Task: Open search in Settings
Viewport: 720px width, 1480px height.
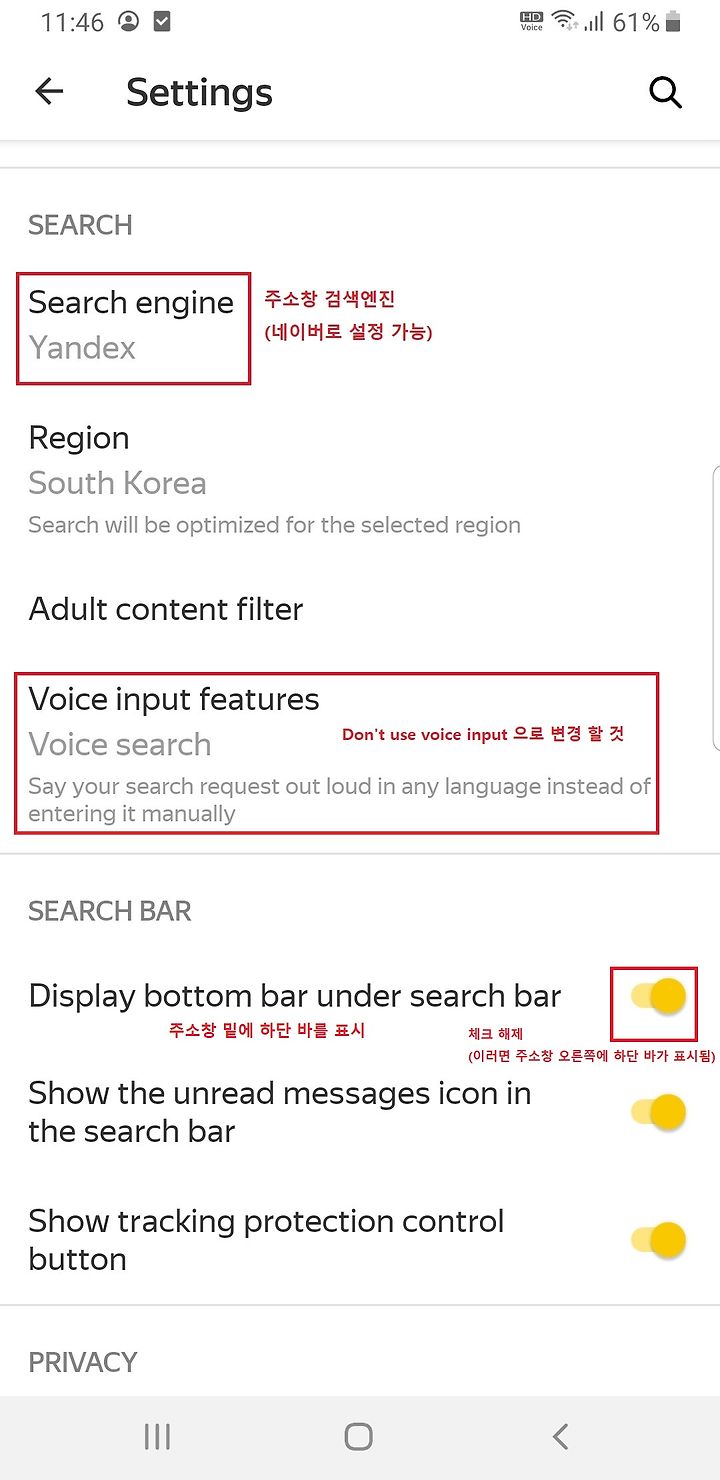Action: 665,93
